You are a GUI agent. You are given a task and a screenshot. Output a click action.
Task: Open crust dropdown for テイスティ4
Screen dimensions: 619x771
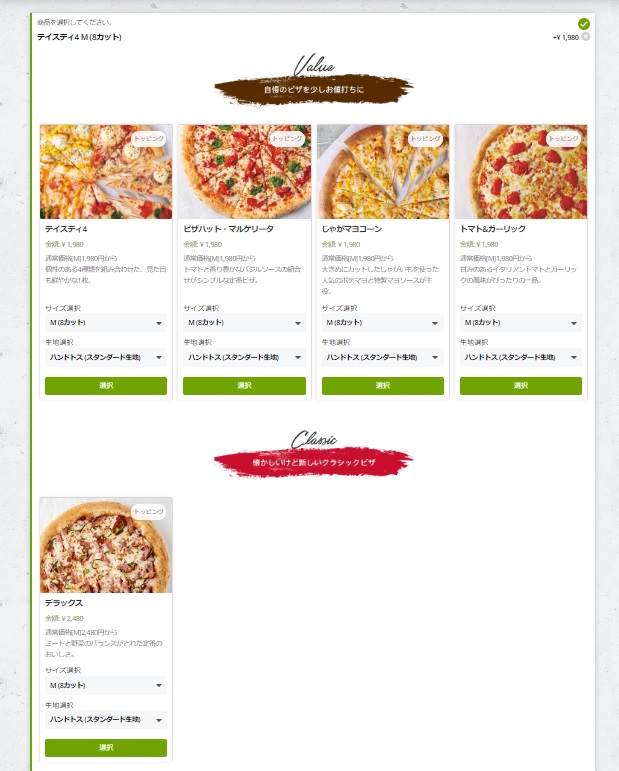pyautogui.click(x=105, y=357)
